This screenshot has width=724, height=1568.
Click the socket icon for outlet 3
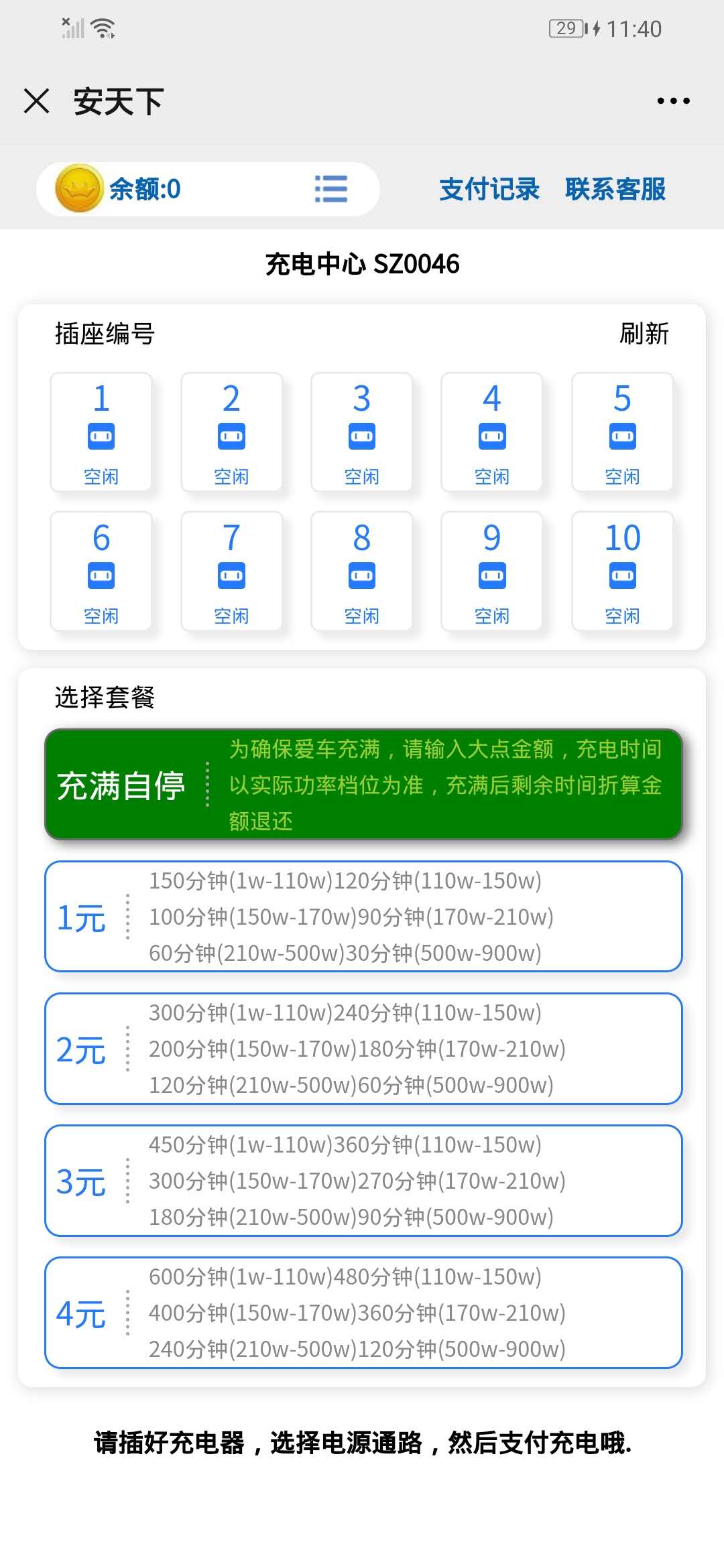361,436
